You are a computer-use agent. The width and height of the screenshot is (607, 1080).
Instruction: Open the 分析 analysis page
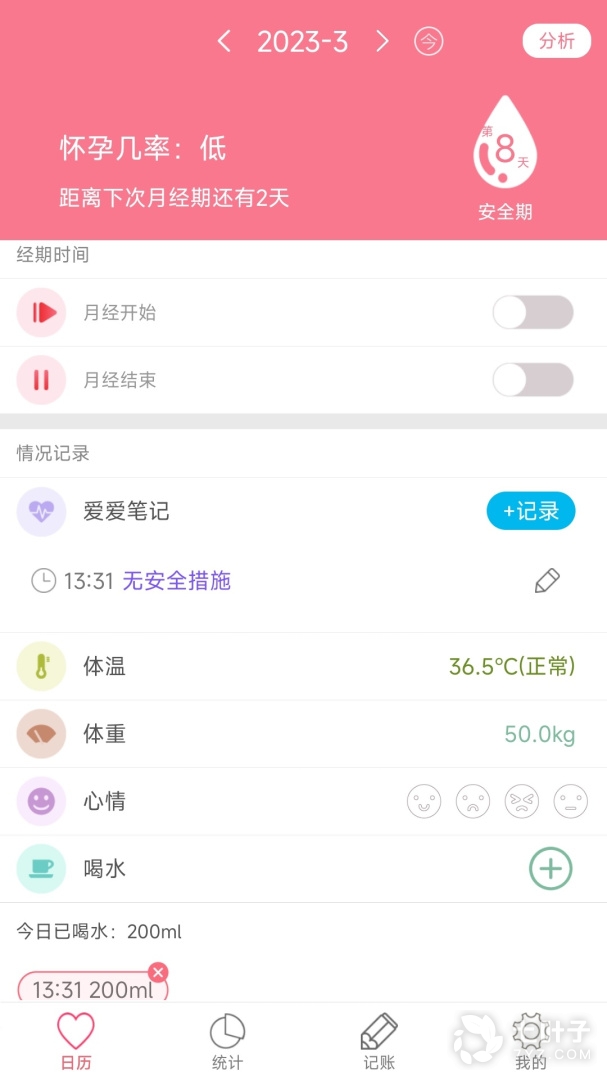pyautogui.click(x=556, y=41)
